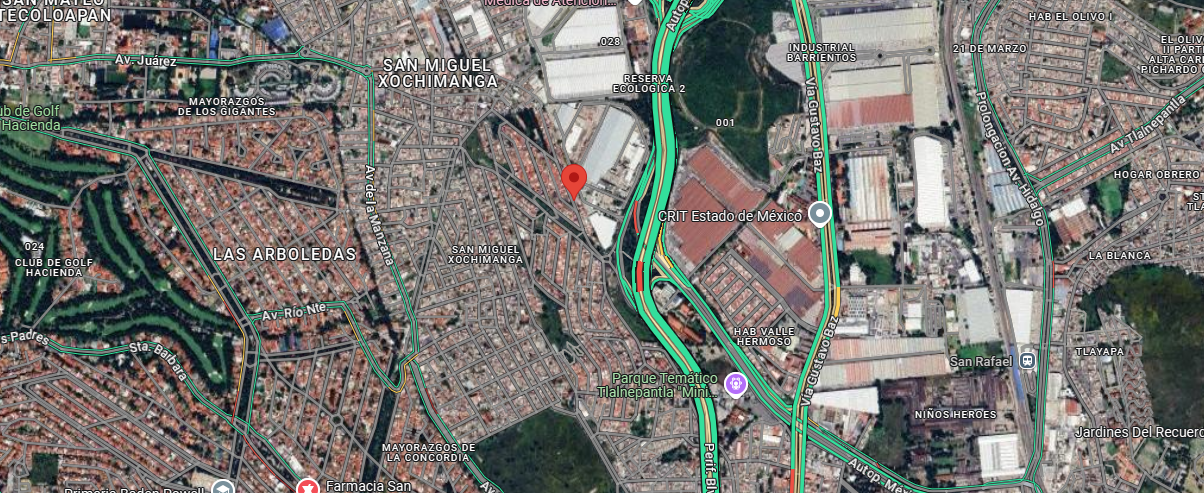Screen dimensions: 1204x493
Task: Open Primaria Baden Powell school marker
Action: (222, 488)
